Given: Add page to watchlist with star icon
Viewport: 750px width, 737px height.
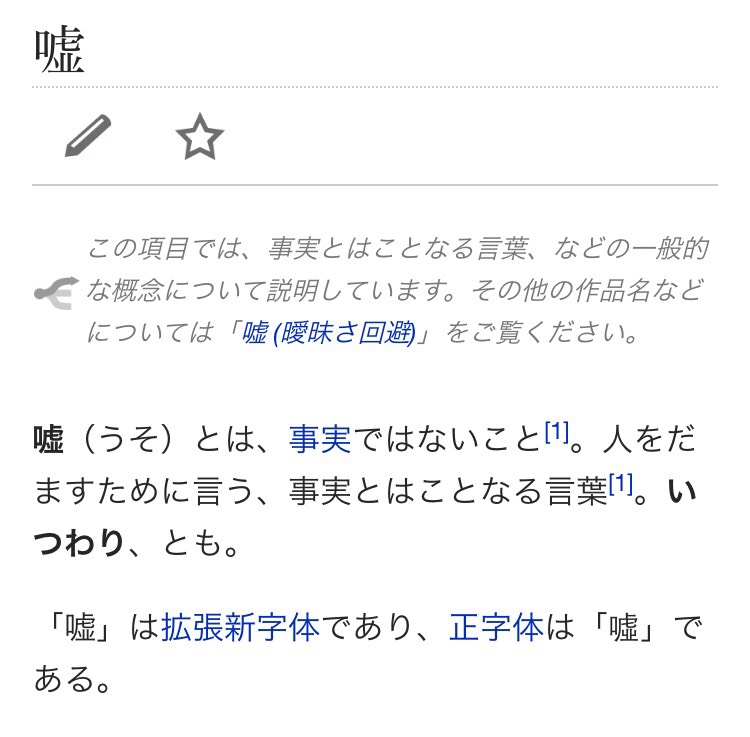Looking at the screenshot, I should [x=199, y=137].
